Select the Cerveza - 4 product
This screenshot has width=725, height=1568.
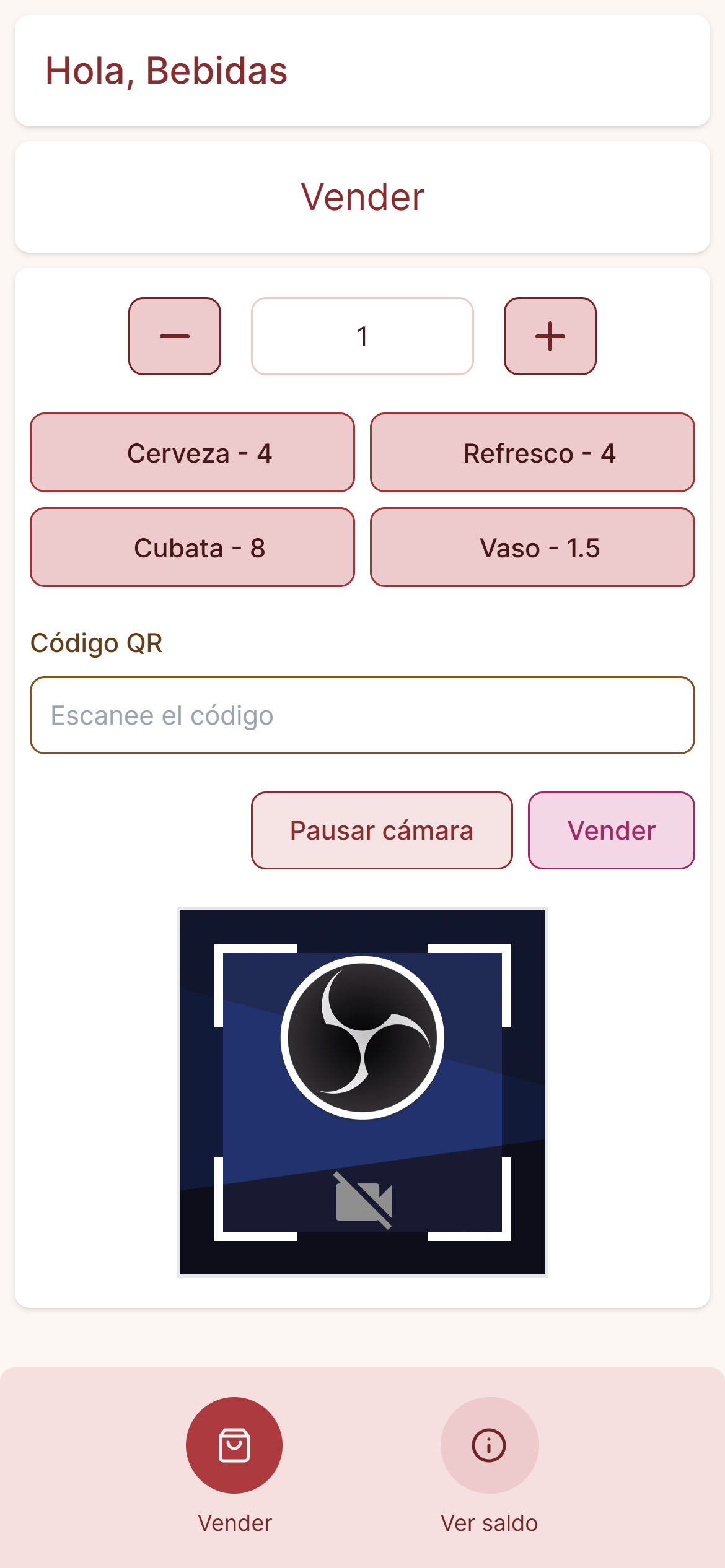[192, 453]
